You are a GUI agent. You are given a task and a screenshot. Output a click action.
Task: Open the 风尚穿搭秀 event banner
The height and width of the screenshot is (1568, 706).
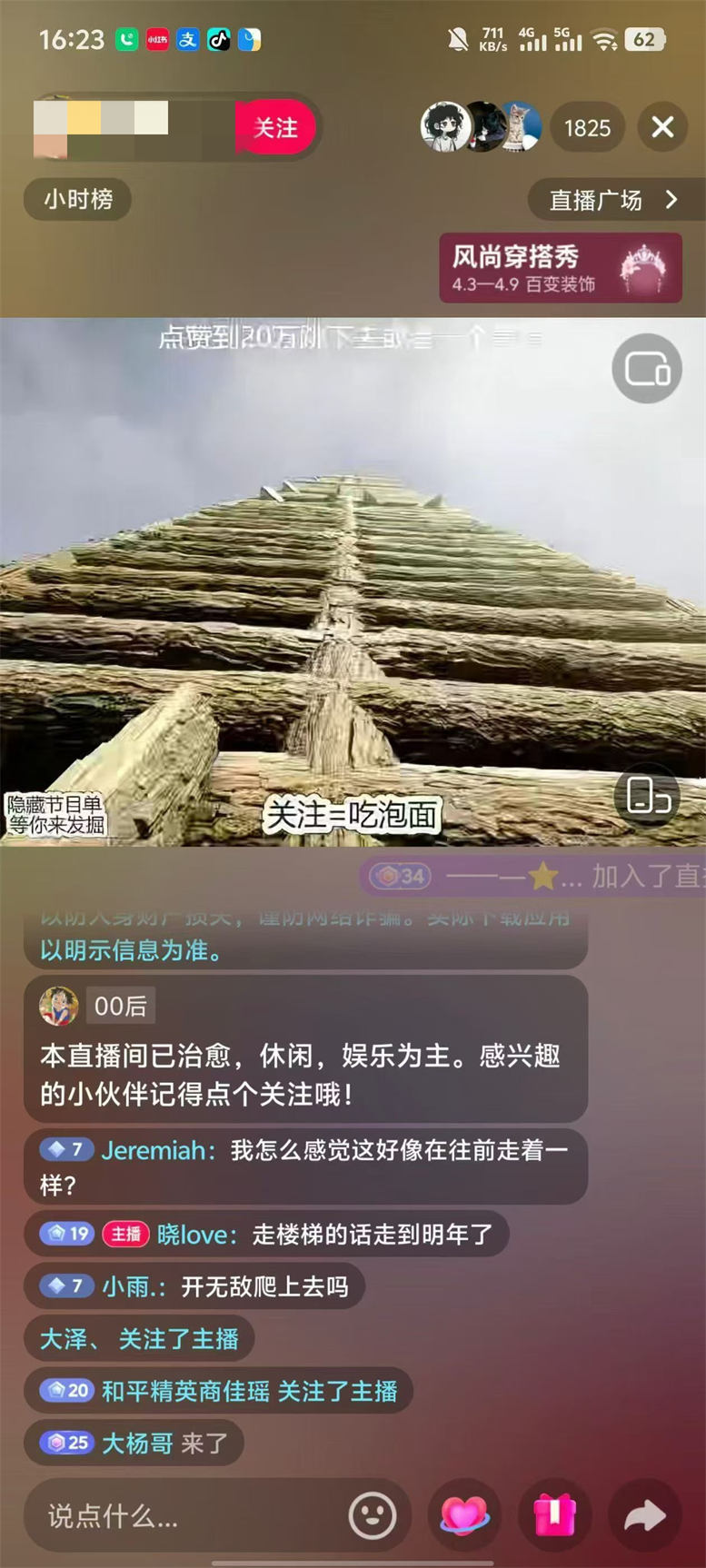coord(560,268)
